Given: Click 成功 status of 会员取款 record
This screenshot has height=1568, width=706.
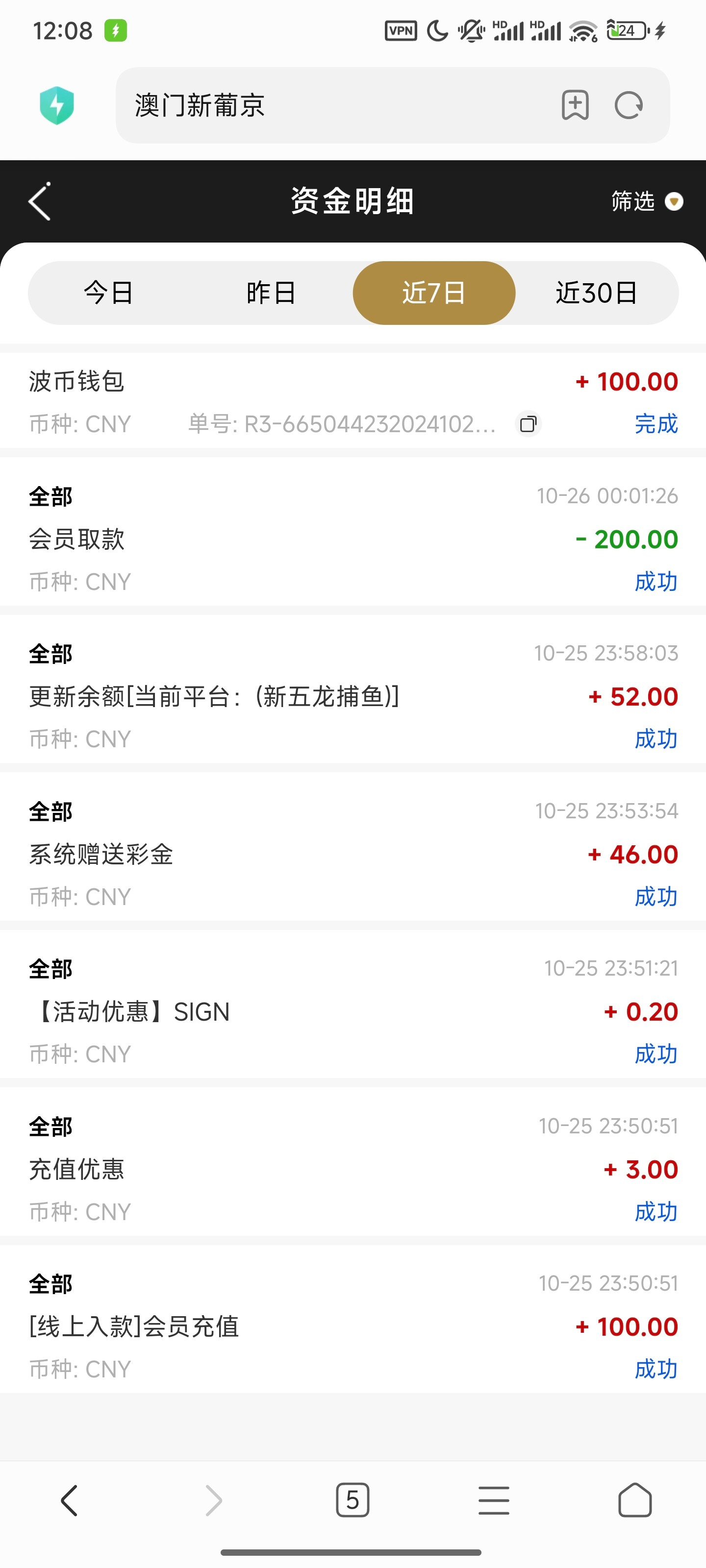Looking at the screenshot, I should click(x=656, y=582).
